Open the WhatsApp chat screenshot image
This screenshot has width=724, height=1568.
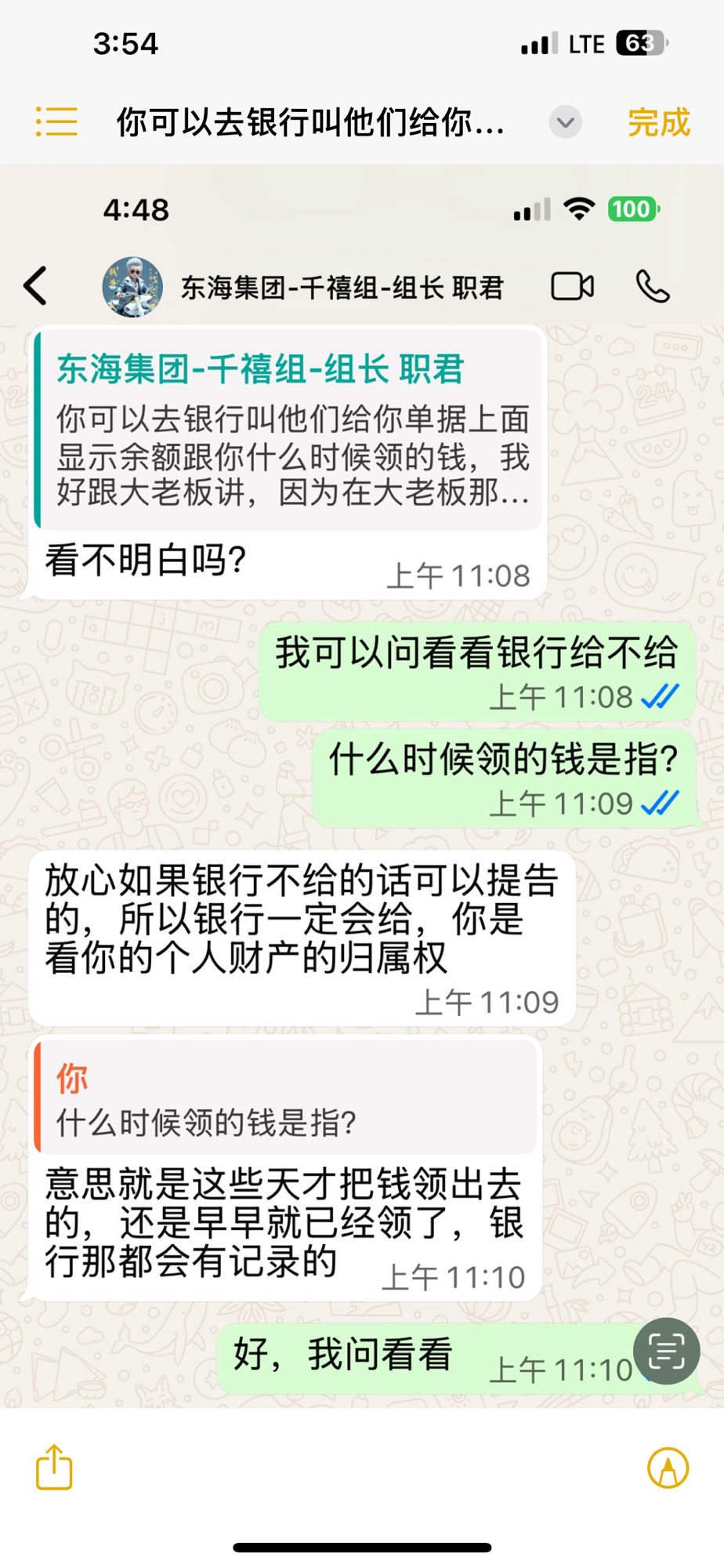pyautogui.click(x=362, y=784)
